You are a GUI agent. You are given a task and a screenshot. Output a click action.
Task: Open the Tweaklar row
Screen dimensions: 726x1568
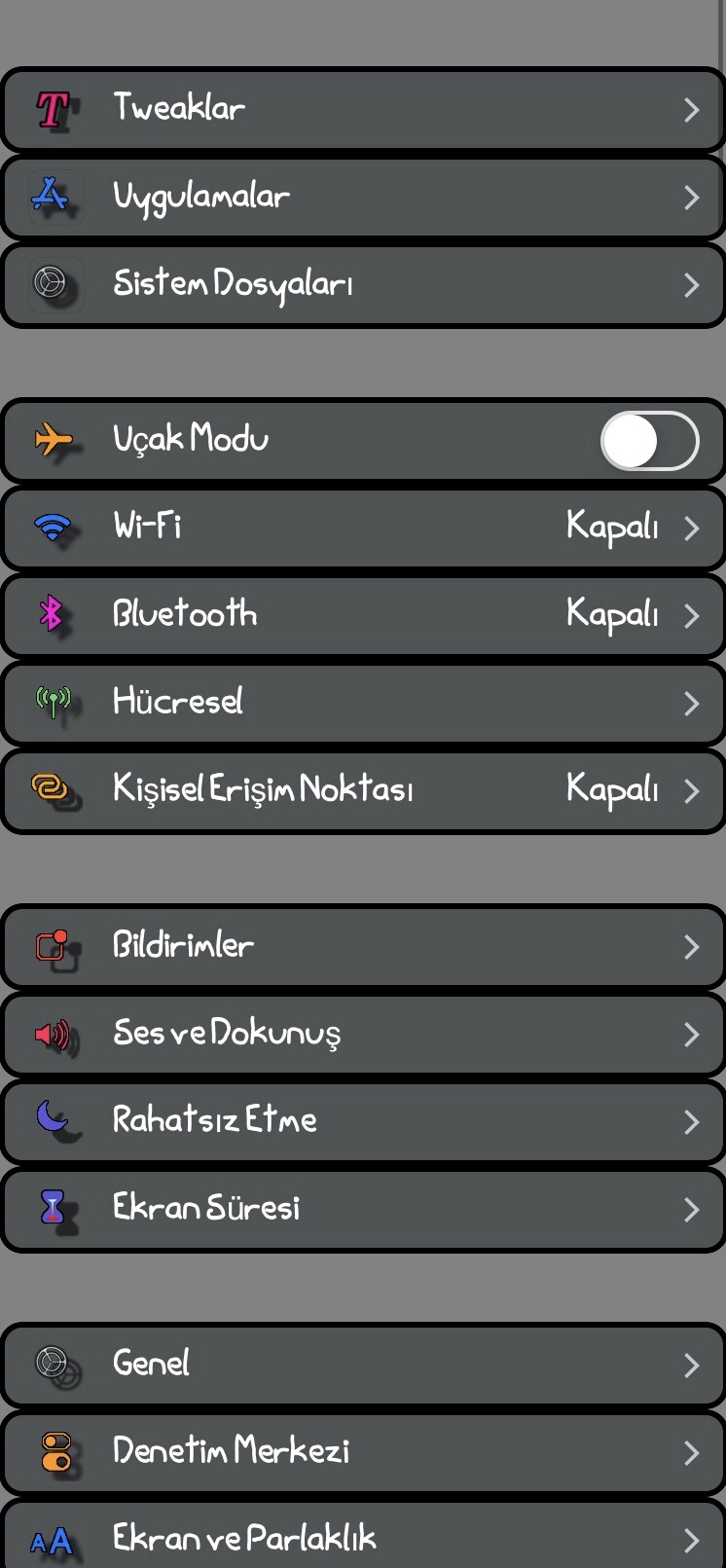click(362, 109)
